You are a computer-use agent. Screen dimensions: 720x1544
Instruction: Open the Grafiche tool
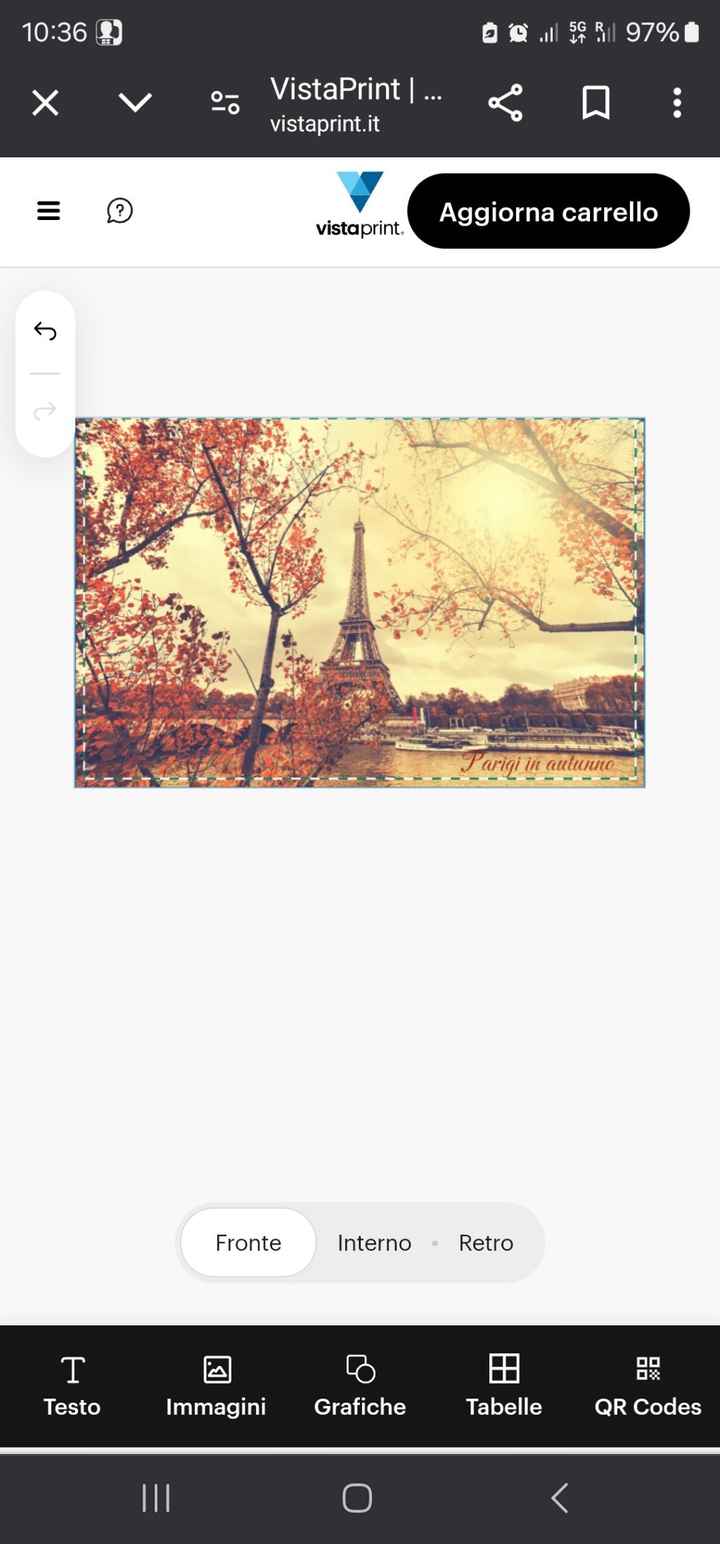pos(360,1385)
